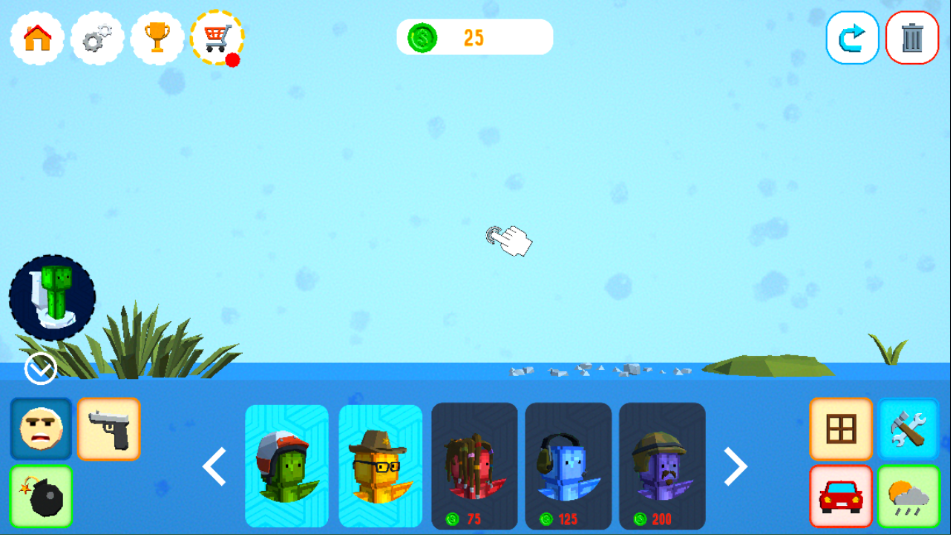Delete everything with the trash can
This screenshot has height=535, width=951.
tap(912, 38)
